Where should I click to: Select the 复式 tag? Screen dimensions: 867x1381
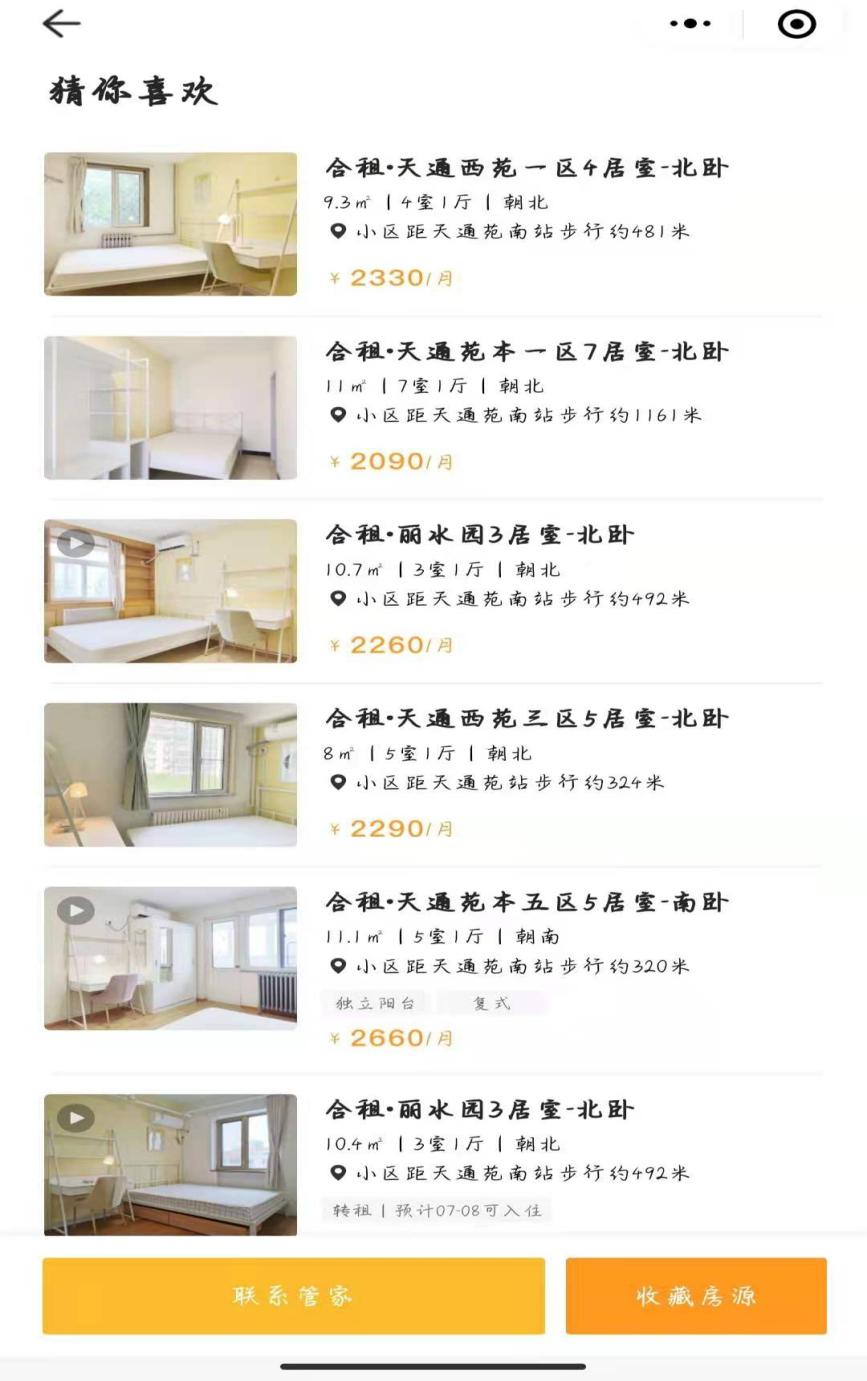[x=495, y=1003]
